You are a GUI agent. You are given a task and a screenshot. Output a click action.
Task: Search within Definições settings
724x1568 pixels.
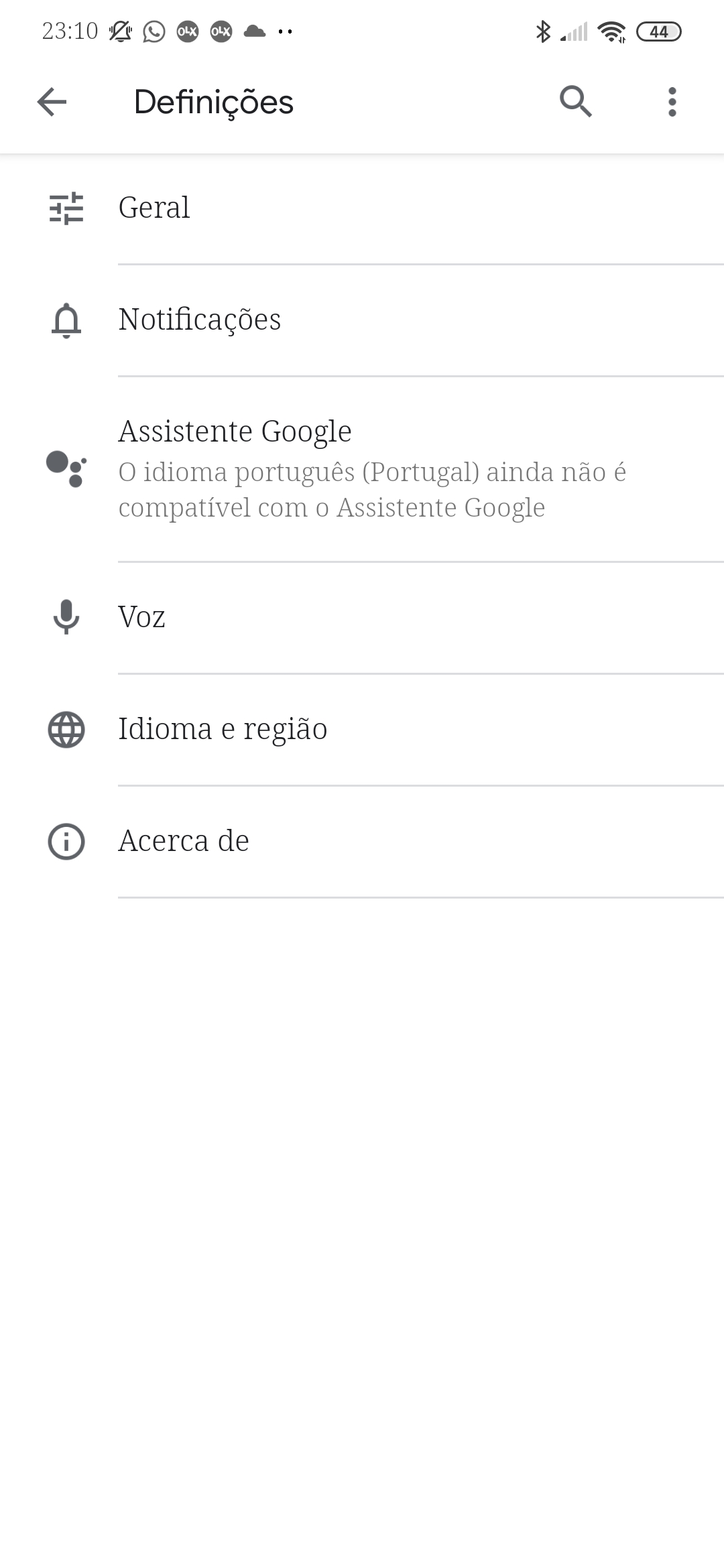[x=576, y=103]
